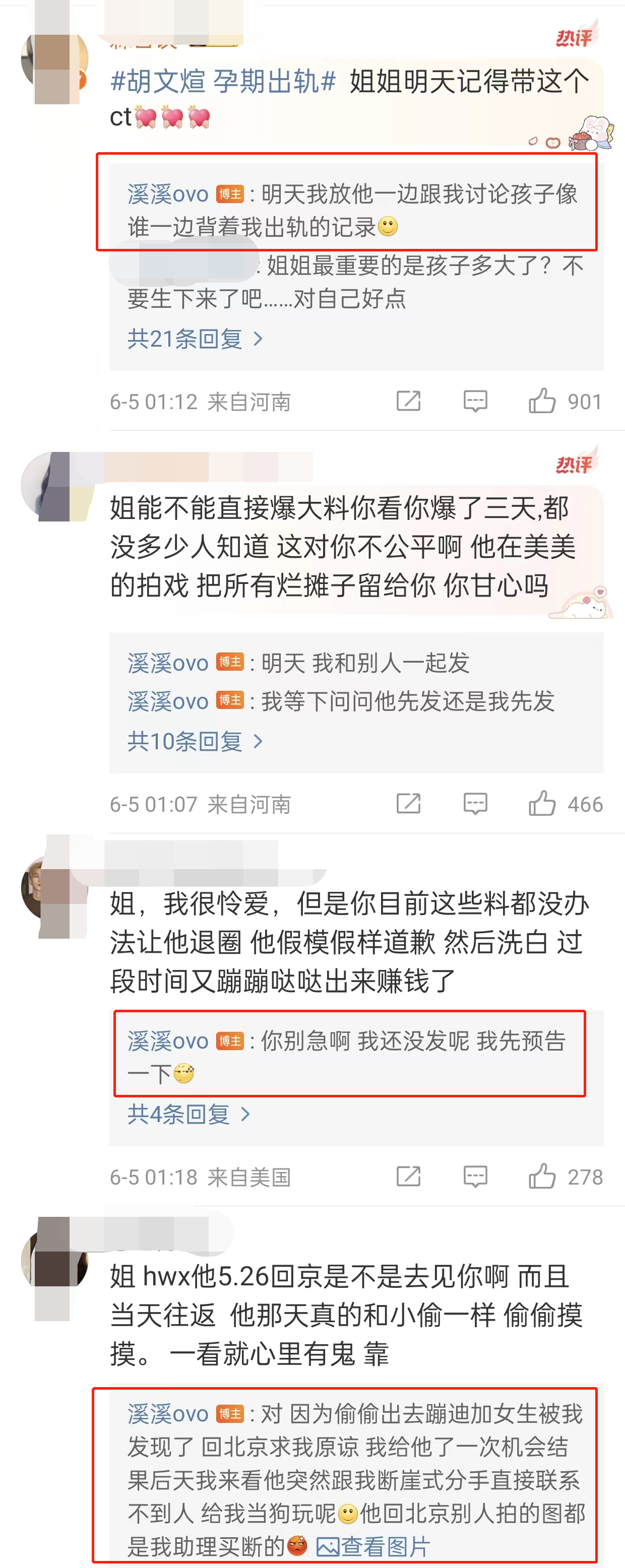Like the comment with 466 likes
Screen dimensions: 625x1568
pos(542,804)
